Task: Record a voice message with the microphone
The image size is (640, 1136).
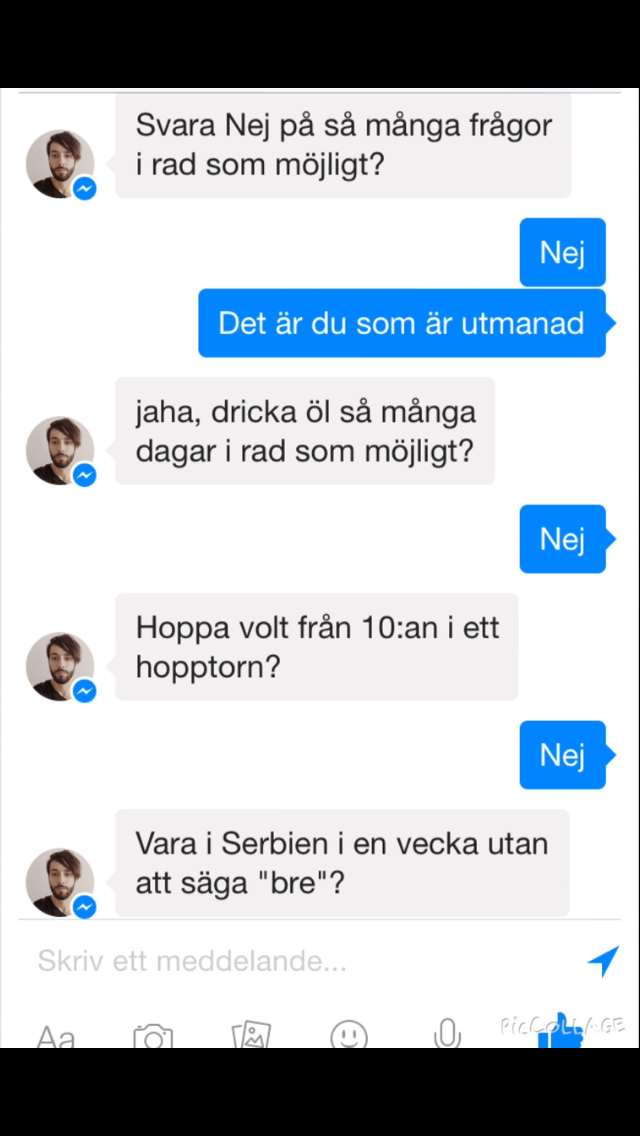Action: point(447,1034)
